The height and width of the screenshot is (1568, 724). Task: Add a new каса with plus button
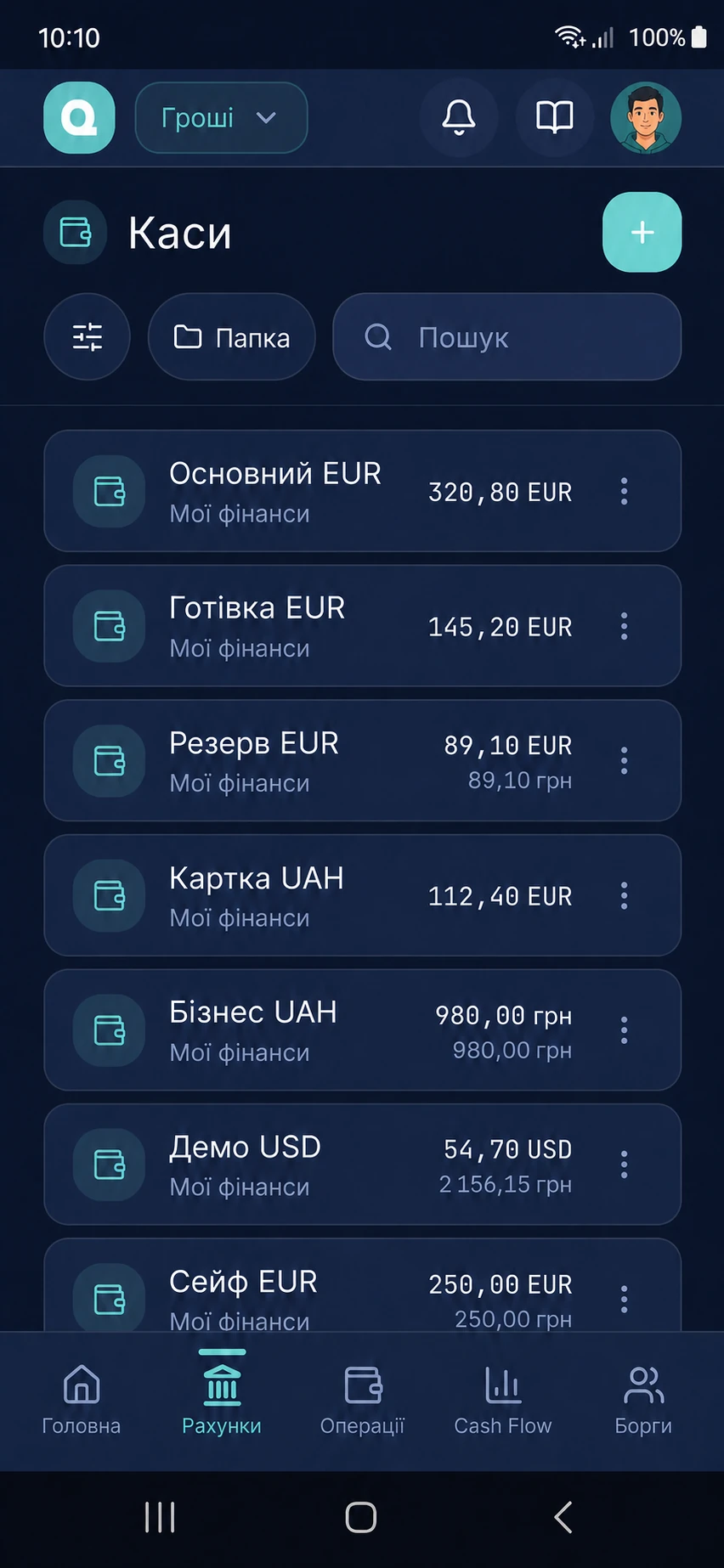(642, 232)
